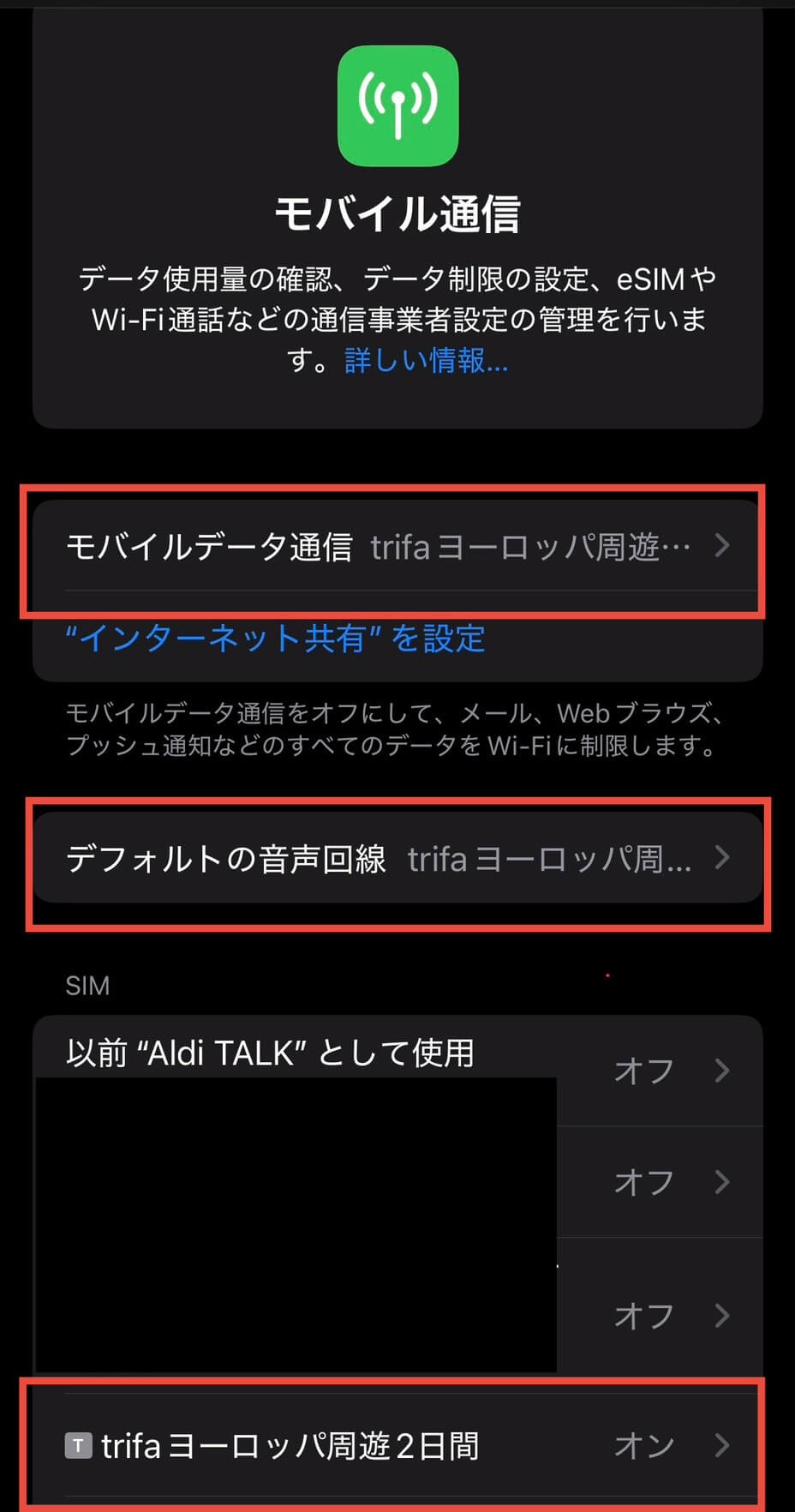Image resolution: width=795 pixels, height=1512 pixels.
Task: Tap "インターネット共有"を設定 link
Action: [x=276, y=639]
